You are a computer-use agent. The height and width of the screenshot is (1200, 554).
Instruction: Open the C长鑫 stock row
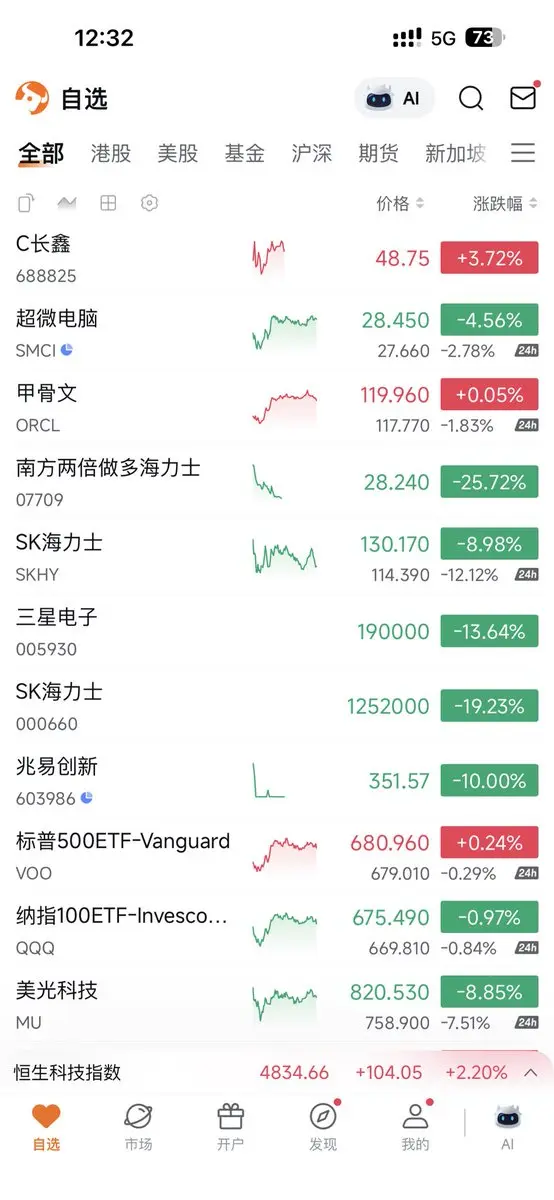click(277, 258)
